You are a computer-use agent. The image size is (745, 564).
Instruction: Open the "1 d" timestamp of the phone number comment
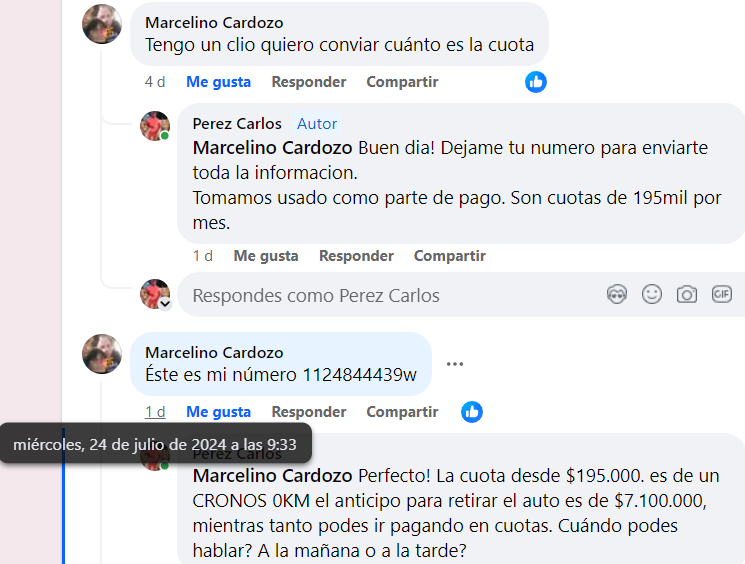155,412
